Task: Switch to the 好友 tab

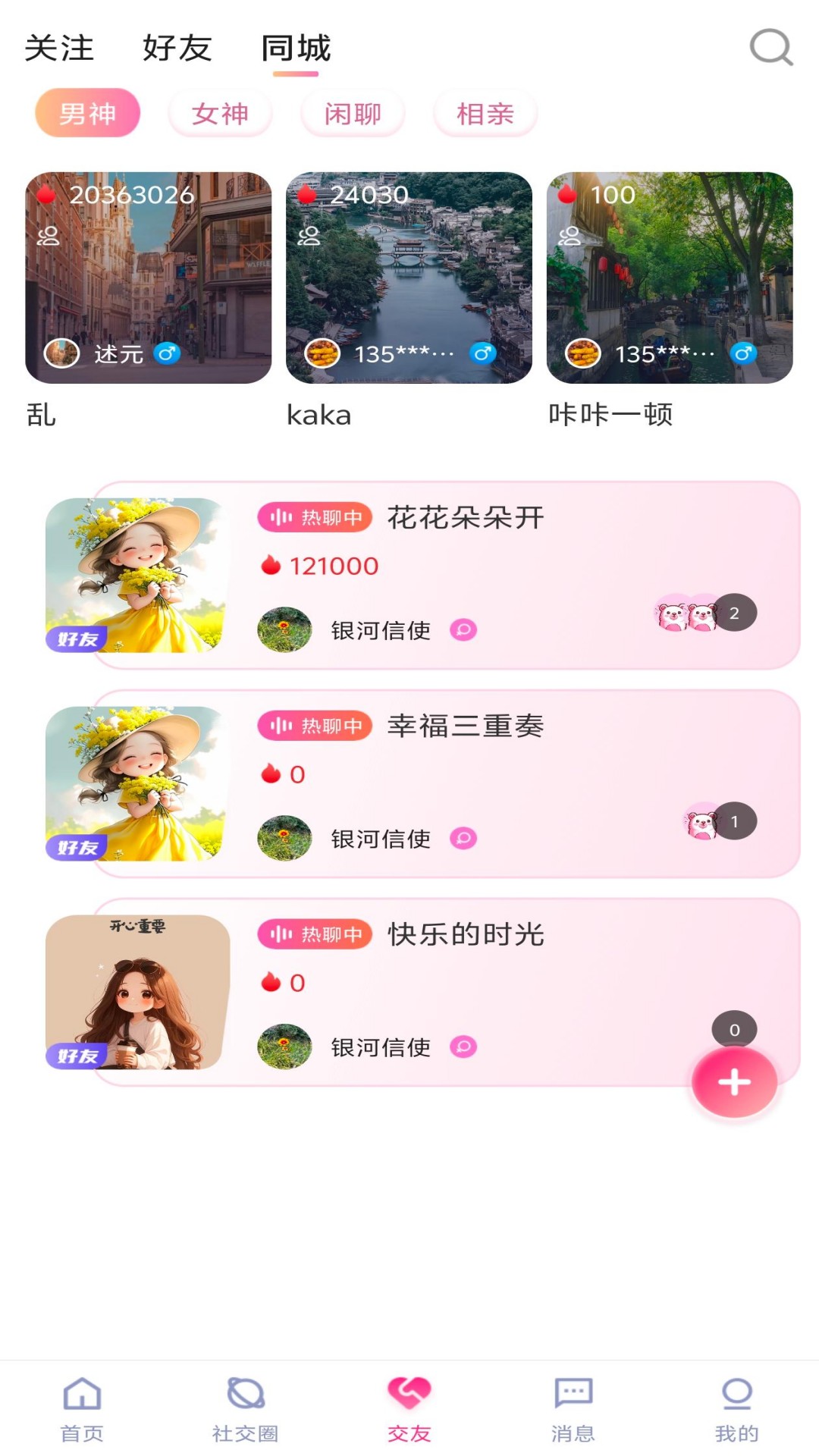Action: click(x=177, y=48)
